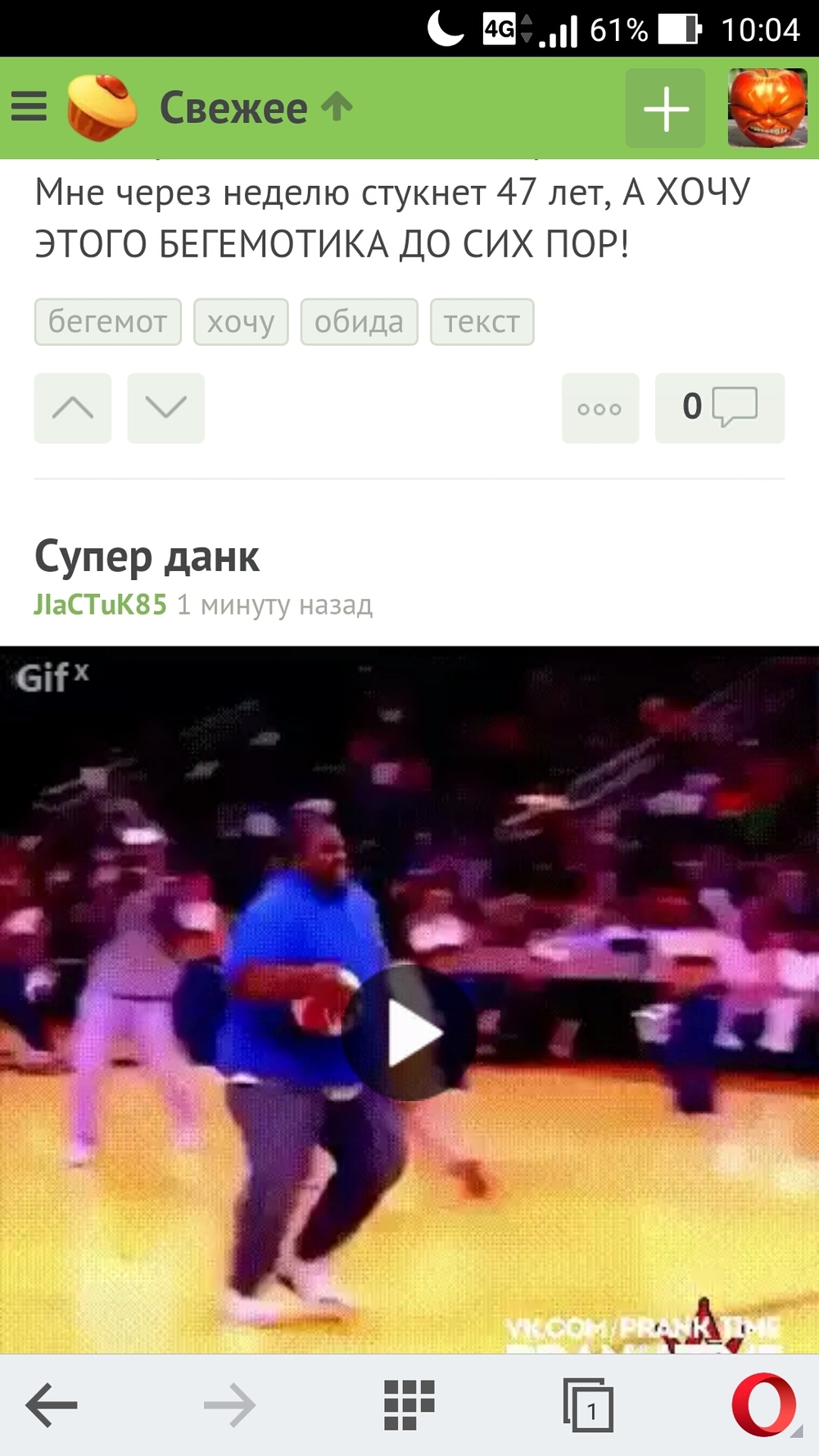Open author JlaCTuK85 profile
Viewport: 819px width, 1456px height.
100,605
